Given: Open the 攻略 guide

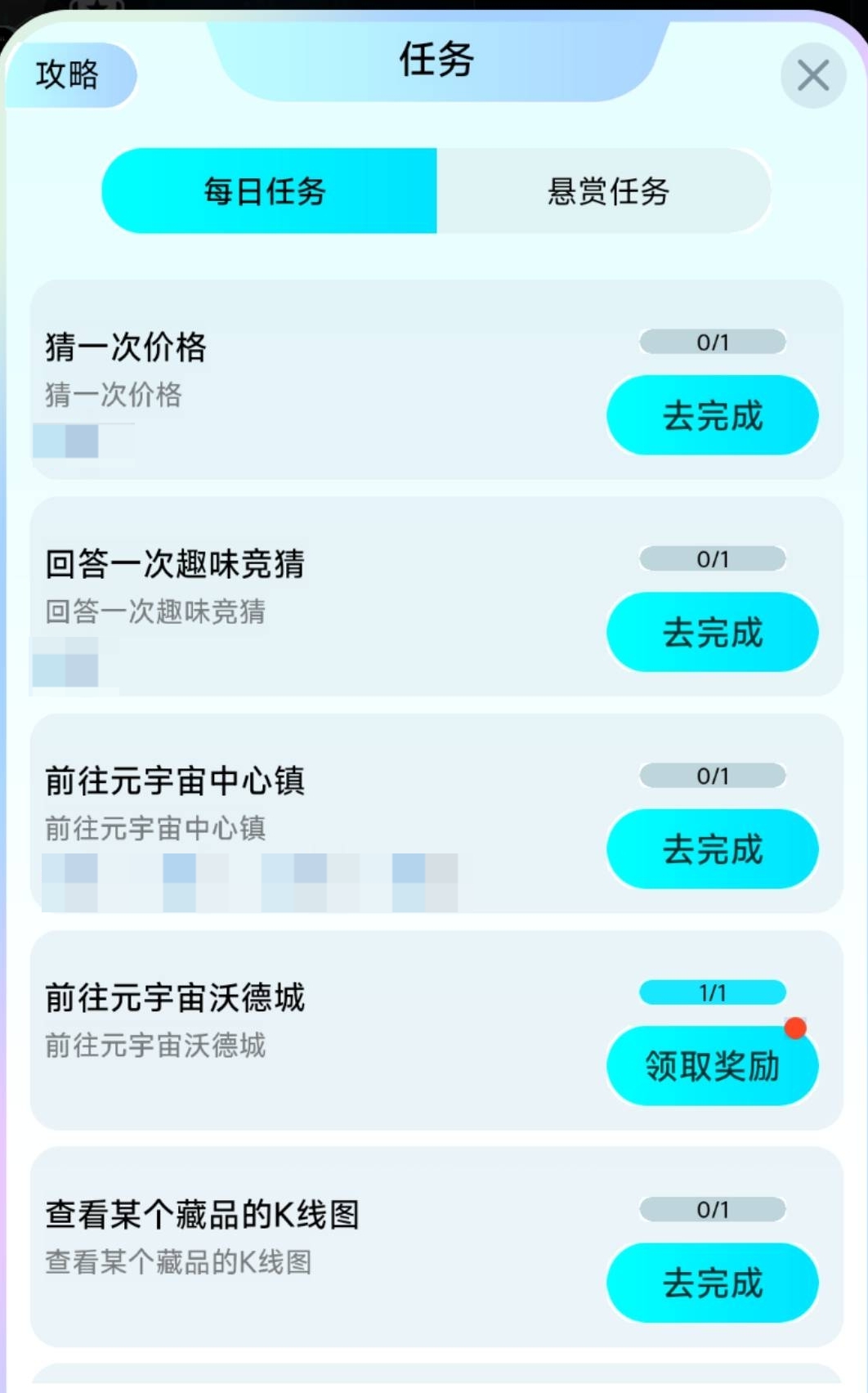Looking at the screenshot, I should point(69,75).
